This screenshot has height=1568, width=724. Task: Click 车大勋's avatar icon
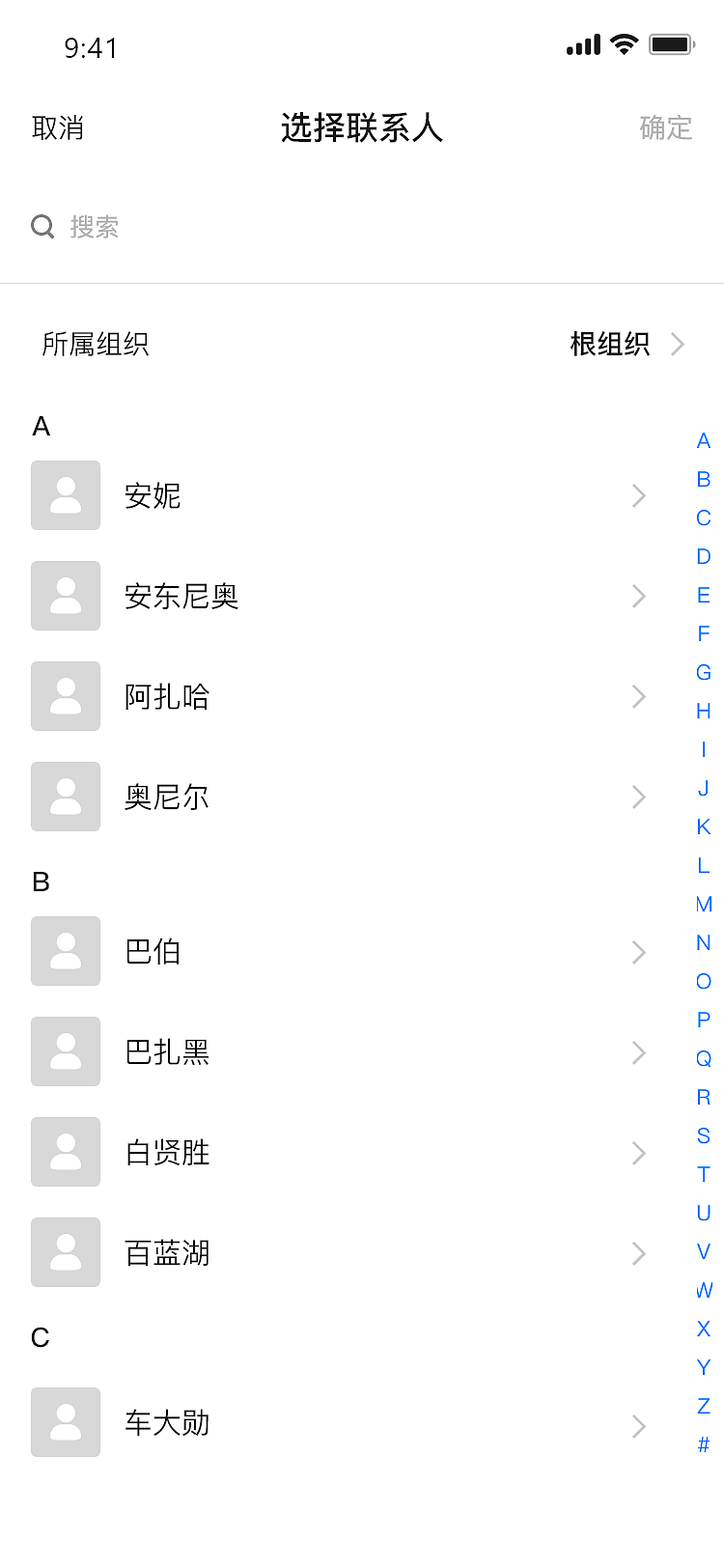pos(66,1422)
